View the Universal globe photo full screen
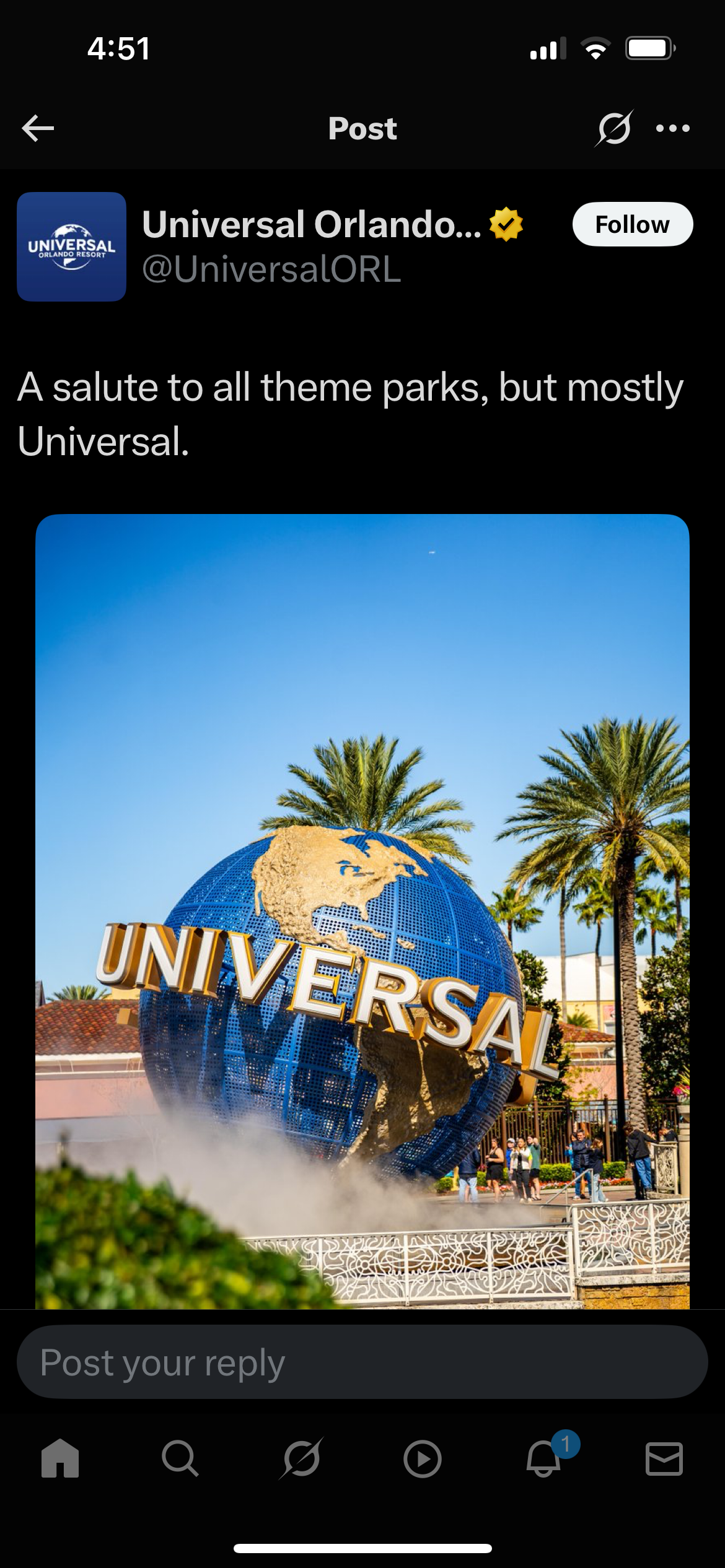Image resolution: width=725 pixels, height=1568 pixels. [362, 910]
